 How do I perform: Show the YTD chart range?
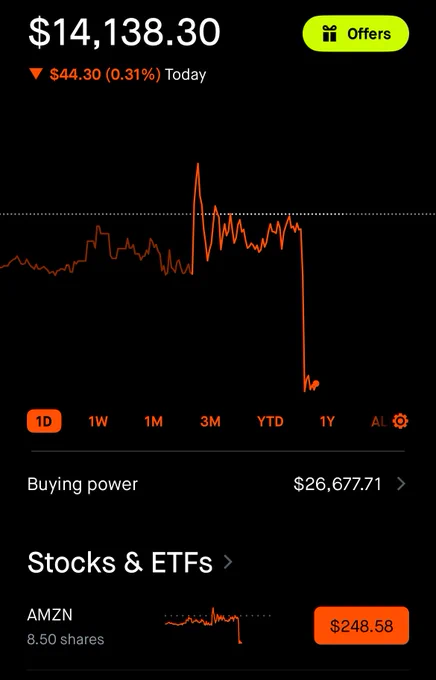pos(270,421)
